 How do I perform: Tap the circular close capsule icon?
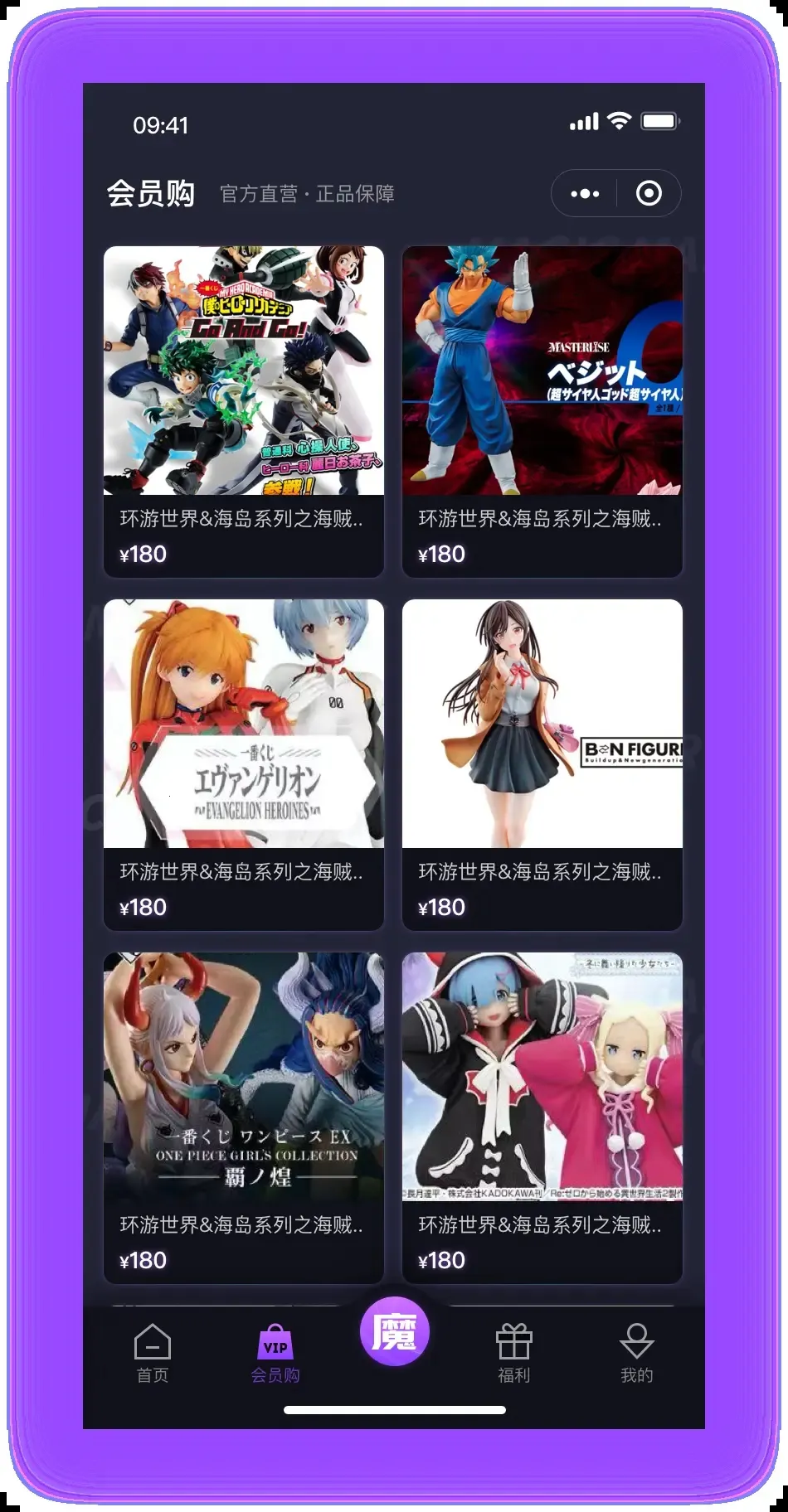click(x=649, y=193)
